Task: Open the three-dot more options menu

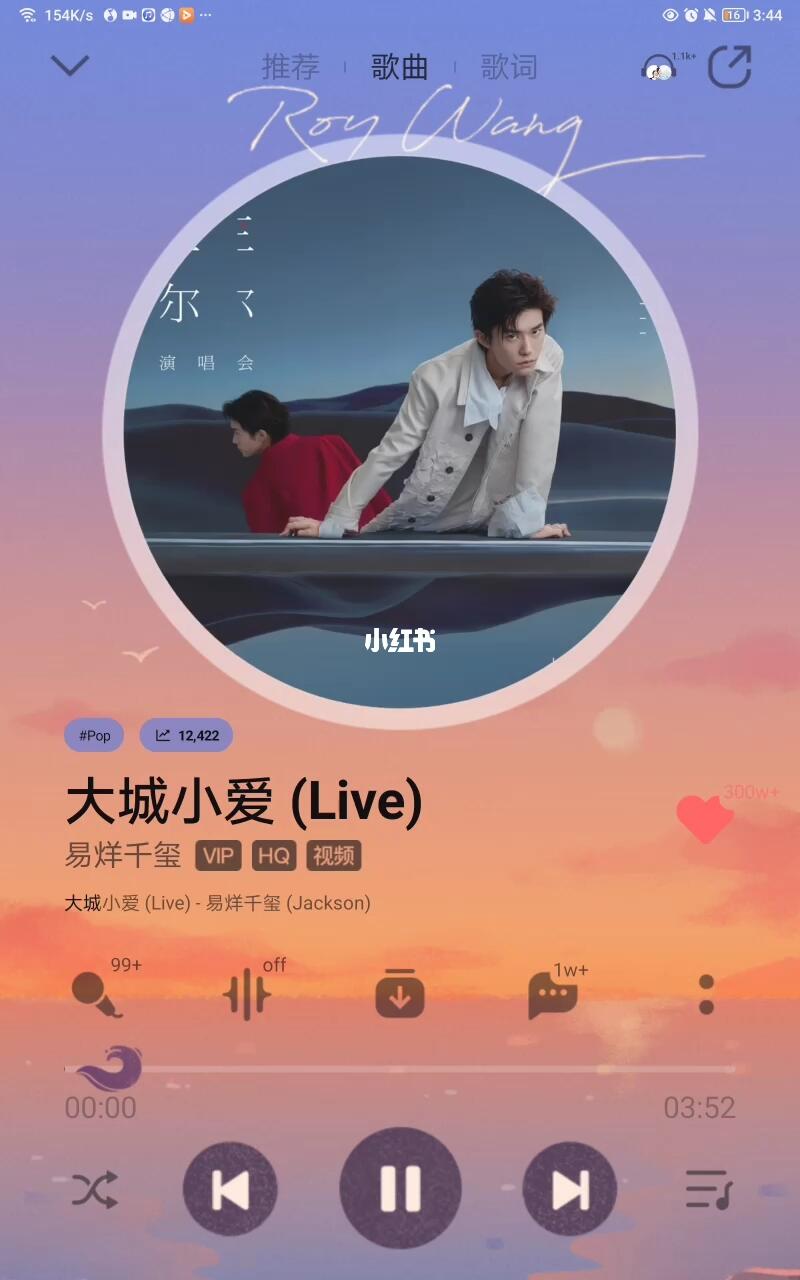Action: click(706, 994)
